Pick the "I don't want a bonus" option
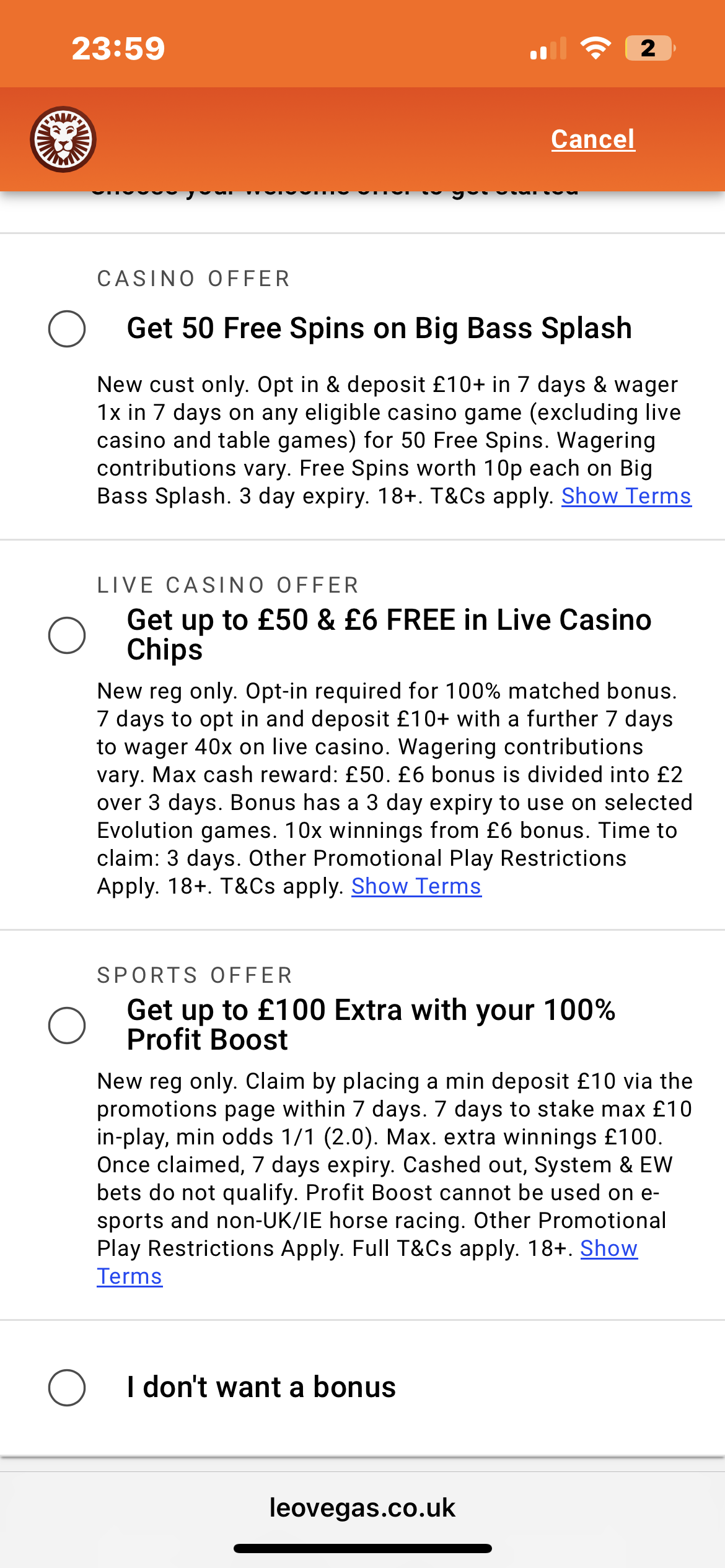Viewport: 725px width, 1568px height. click(x=67, y=1388)
